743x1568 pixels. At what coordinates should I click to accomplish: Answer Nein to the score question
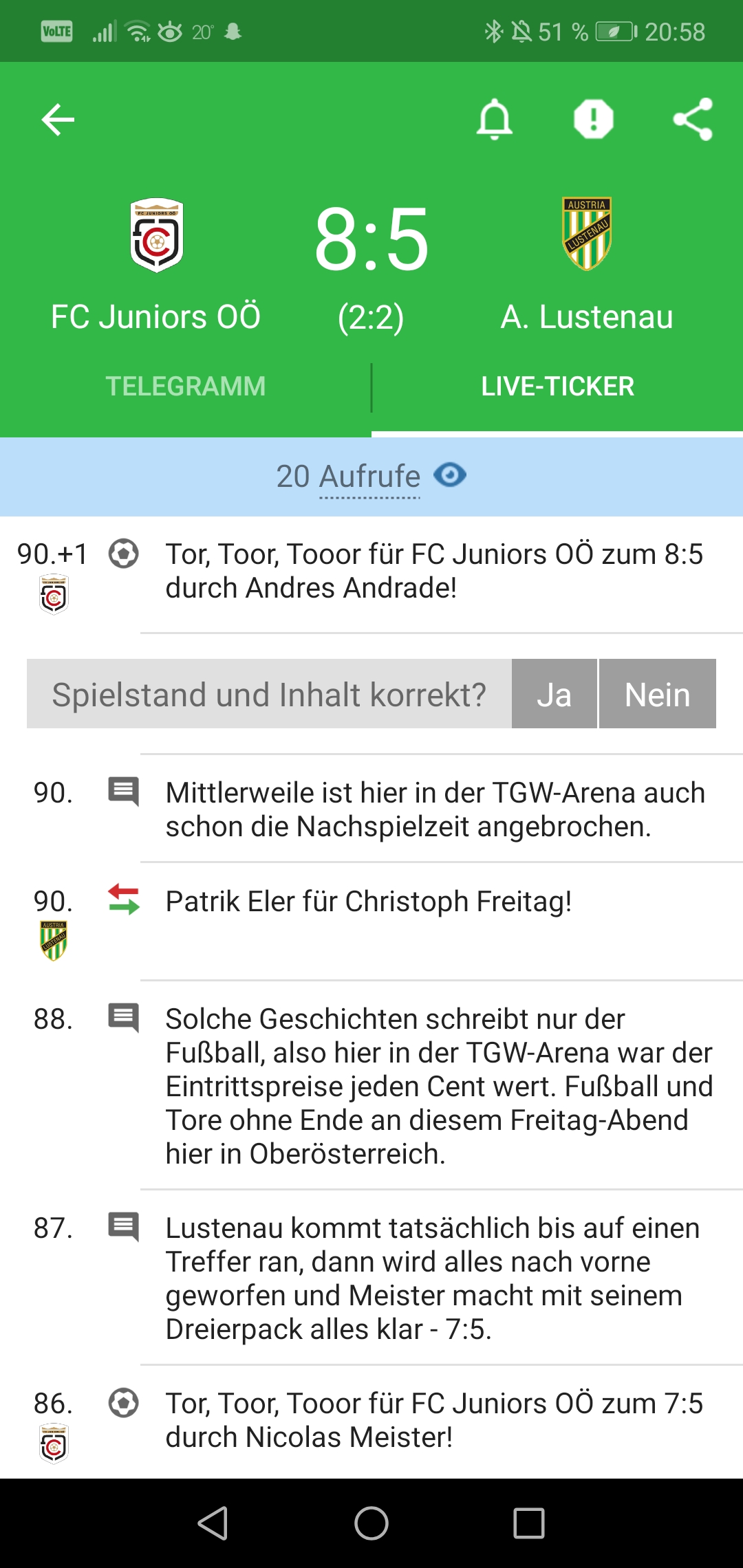click(658, 694)
